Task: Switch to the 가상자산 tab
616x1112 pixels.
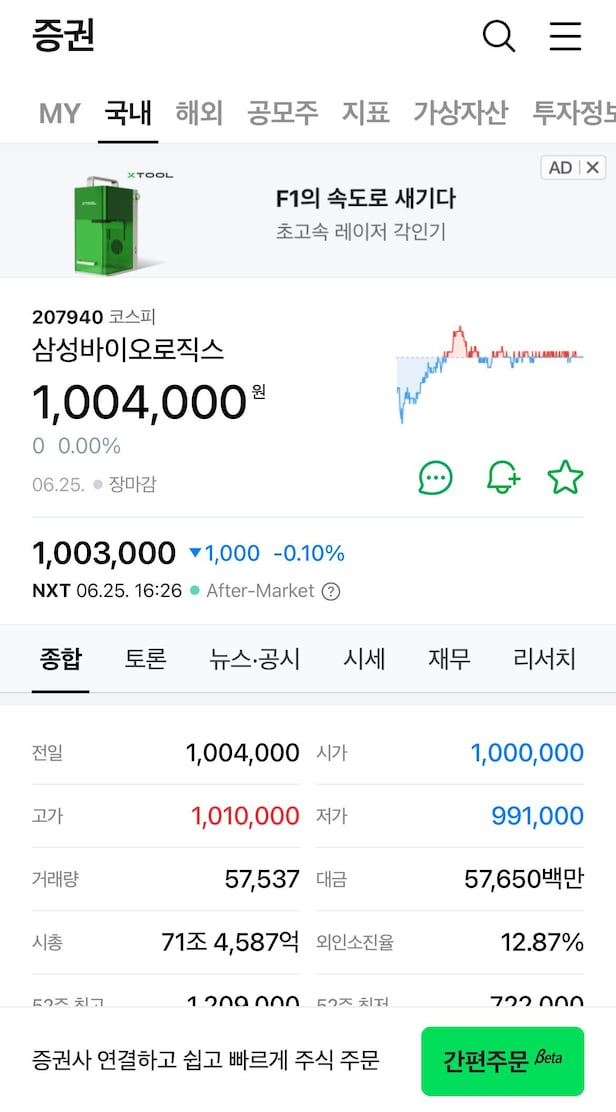Action: coord(460,113)
